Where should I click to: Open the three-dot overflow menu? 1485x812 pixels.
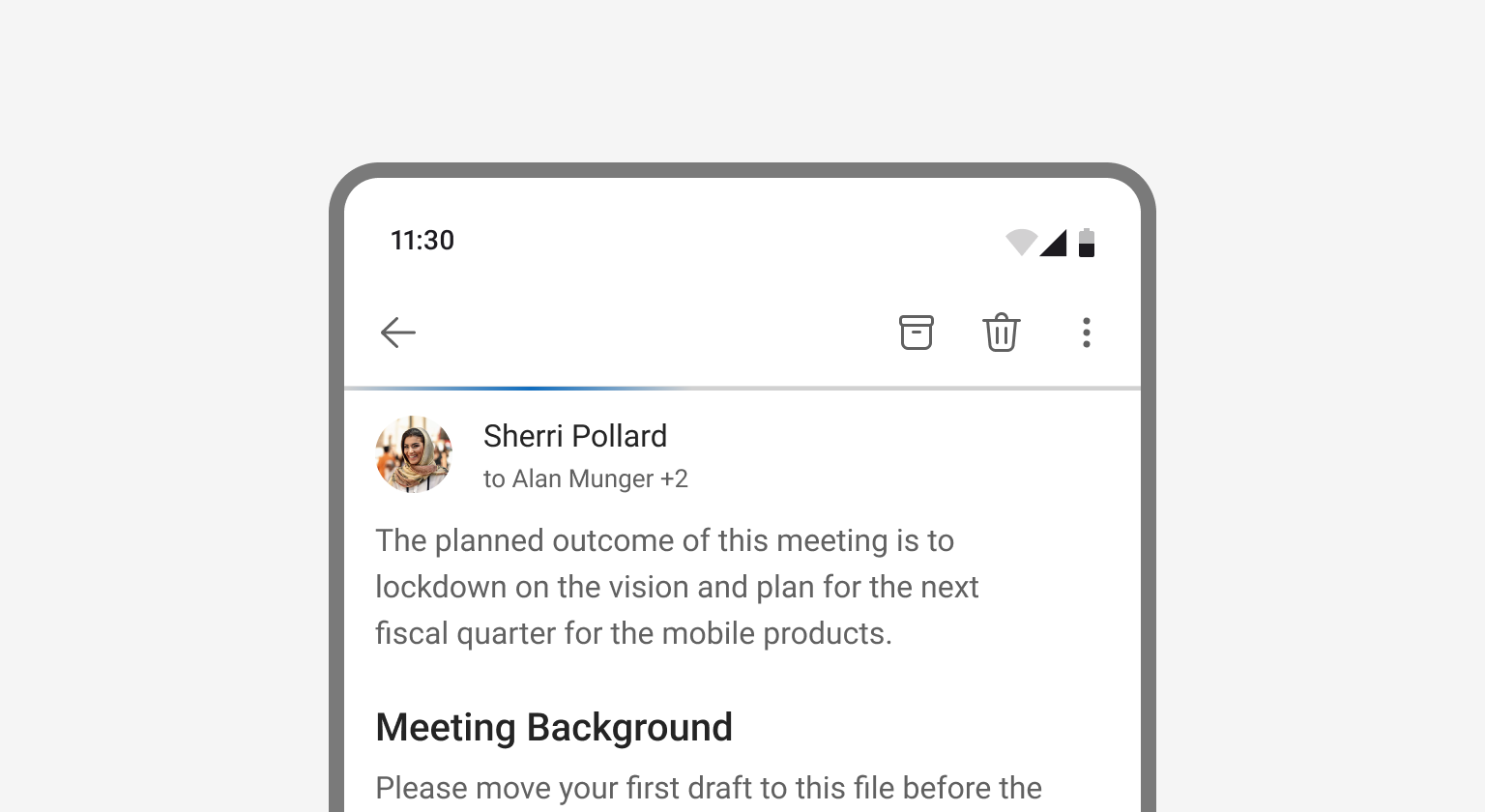pos(1086,333)
